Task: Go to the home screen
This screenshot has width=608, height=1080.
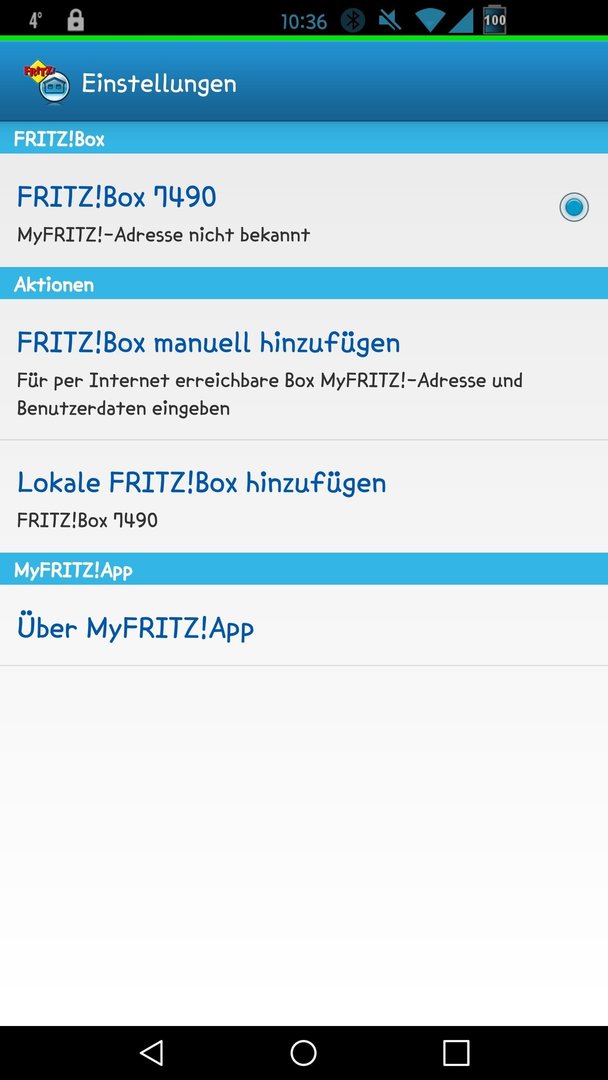Action: (x=304, y=1052)
